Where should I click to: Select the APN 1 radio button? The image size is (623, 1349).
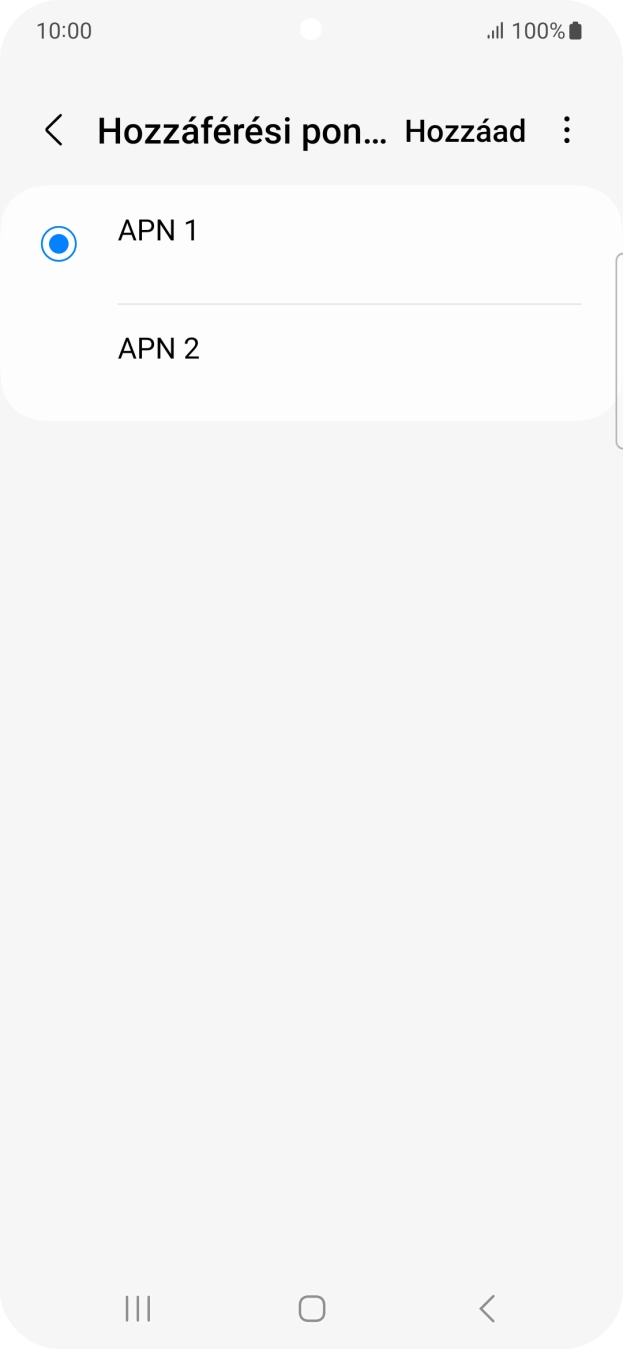point(59,244)
